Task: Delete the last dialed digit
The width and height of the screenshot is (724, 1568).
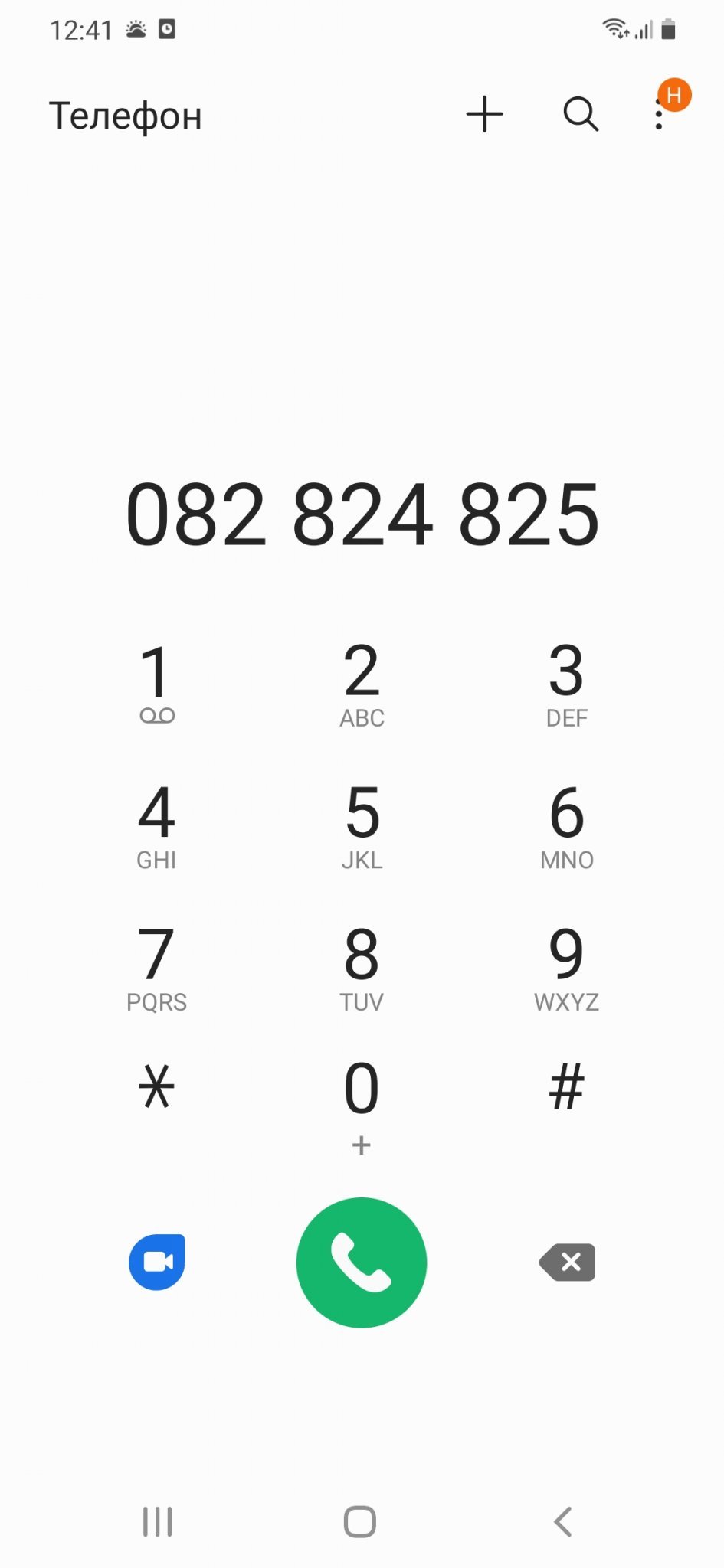Action: click(567, 1262)
